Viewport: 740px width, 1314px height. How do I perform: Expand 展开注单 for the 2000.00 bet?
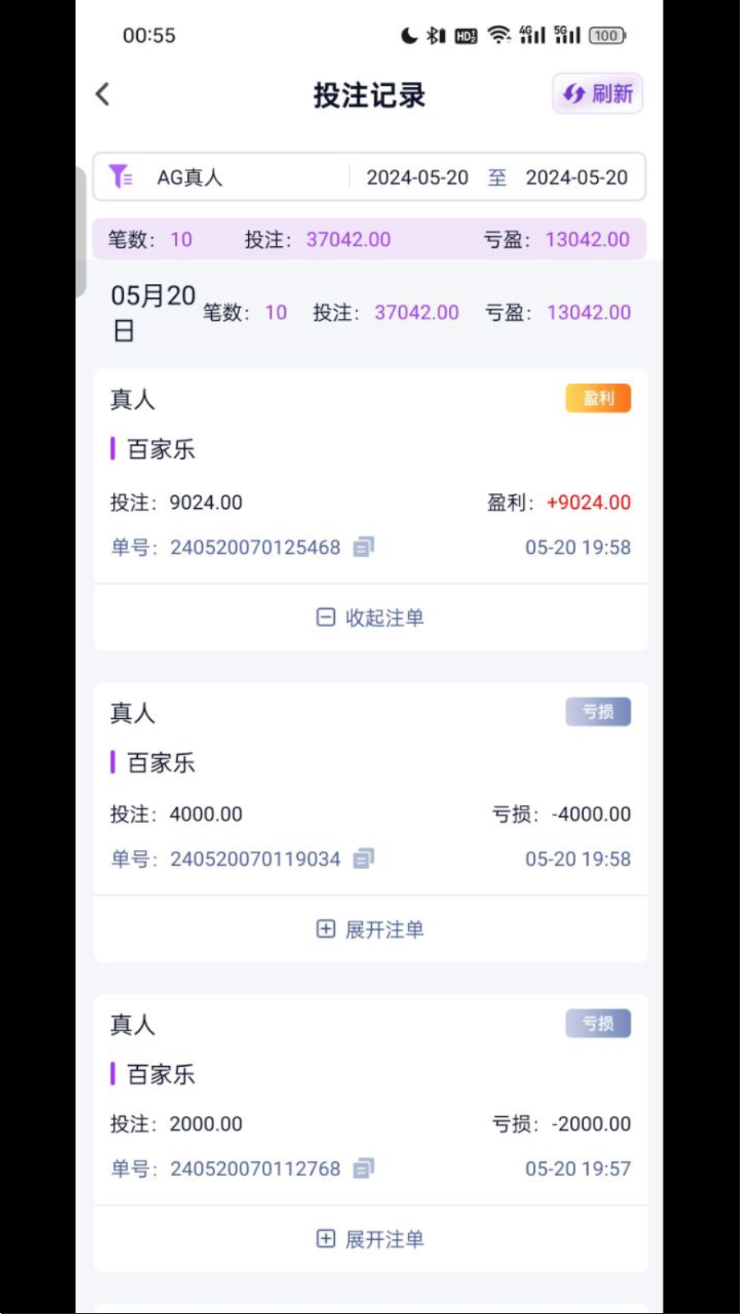371,1239
